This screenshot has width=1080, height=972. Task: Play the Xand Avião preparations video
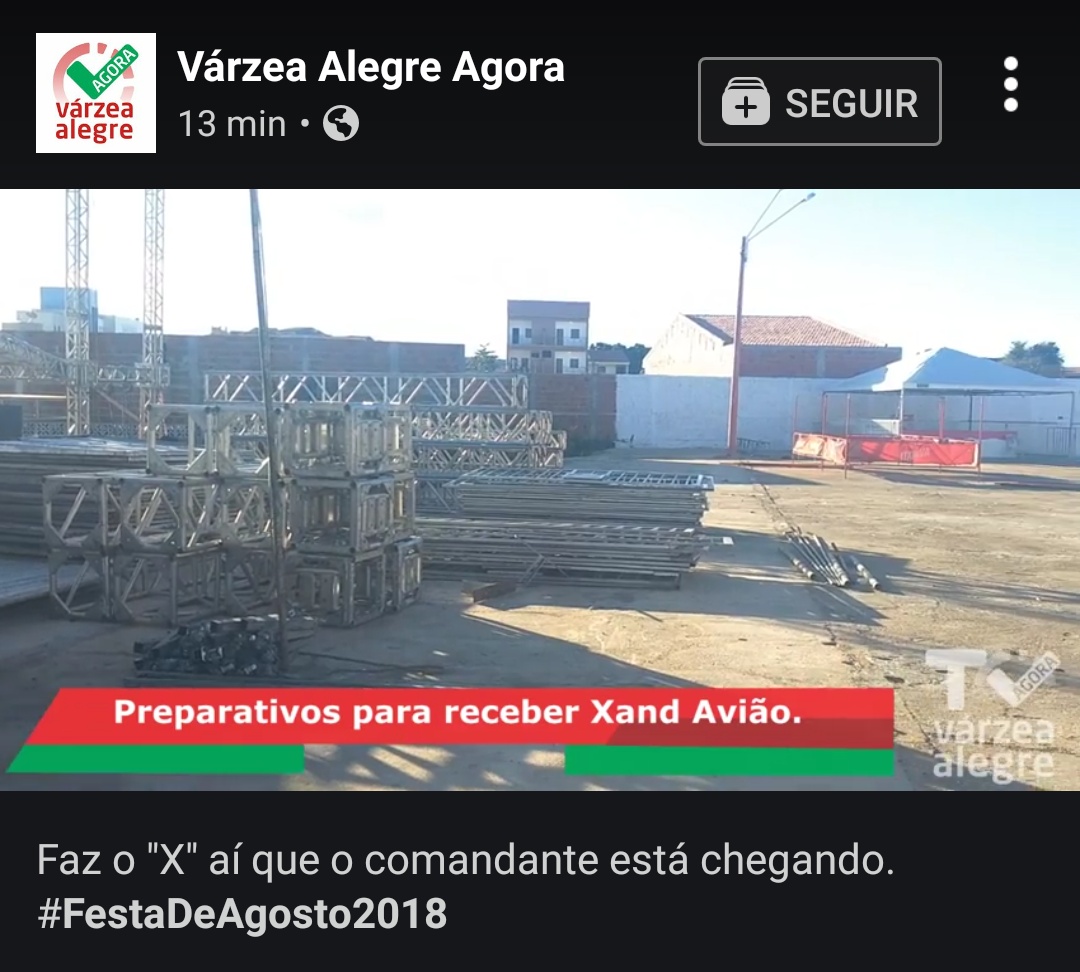(540, 489)
